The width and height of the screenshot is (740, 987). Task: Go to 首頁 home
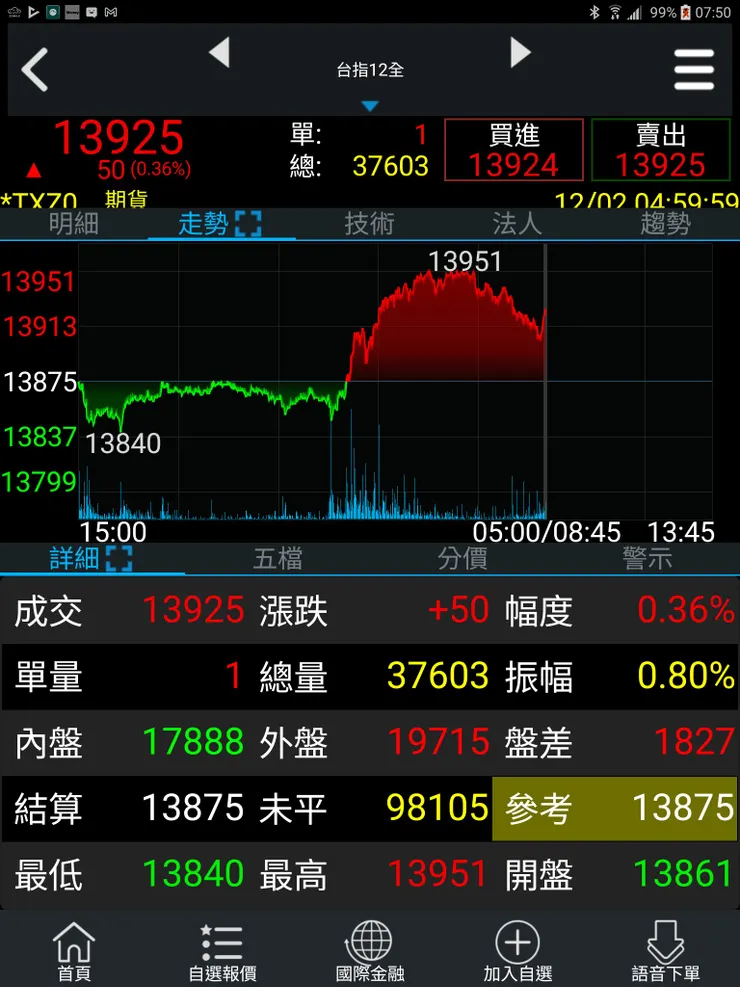[74, 951]
